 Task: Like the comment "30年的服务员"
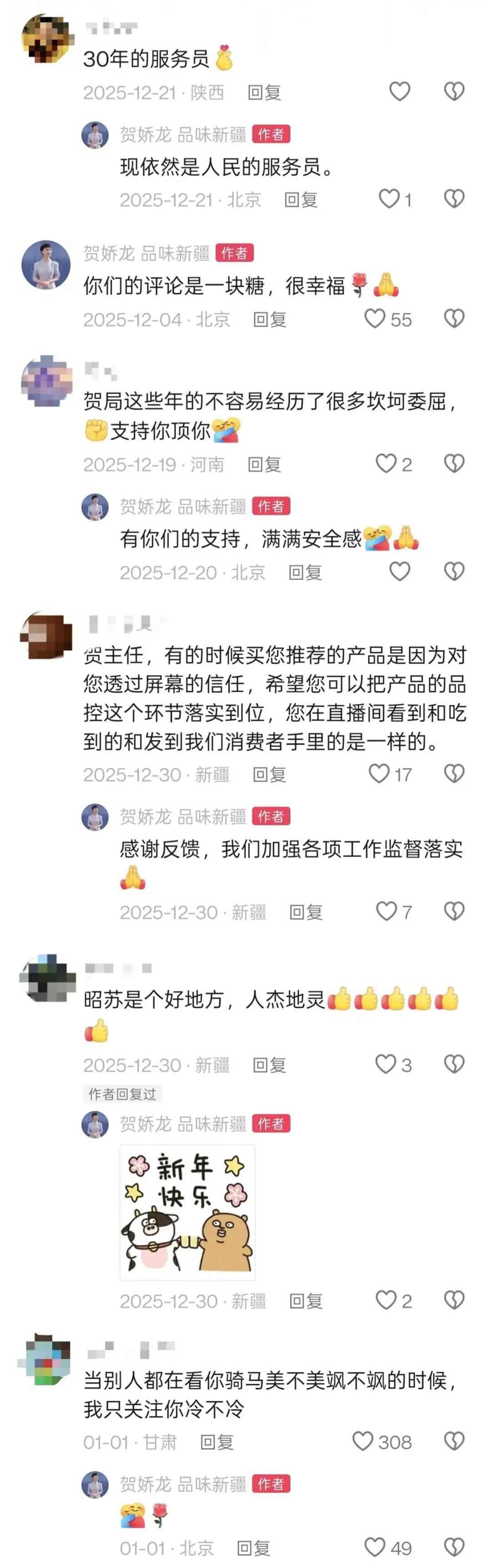click(399, 91)
